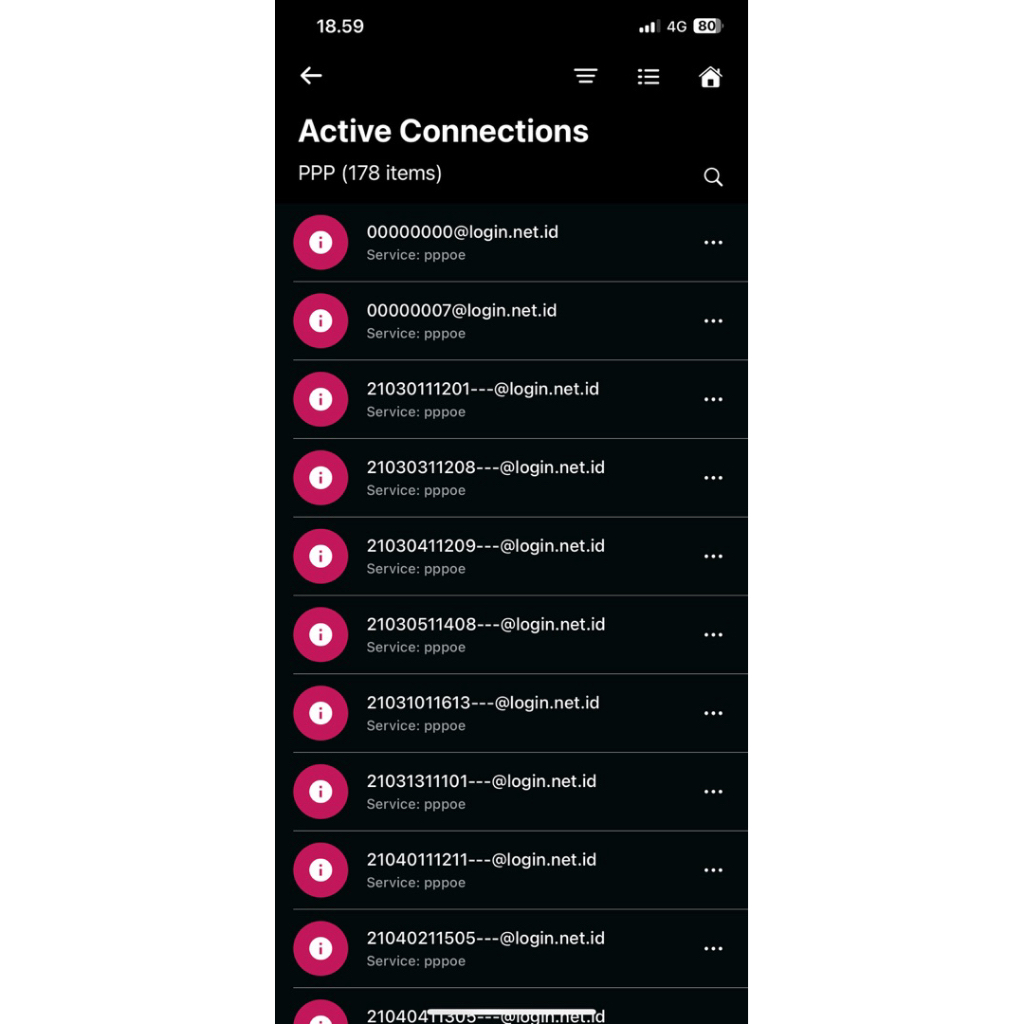
Task: Tap the info icon for 21030511408---@login.net.id
Action: tap(320, 635)
